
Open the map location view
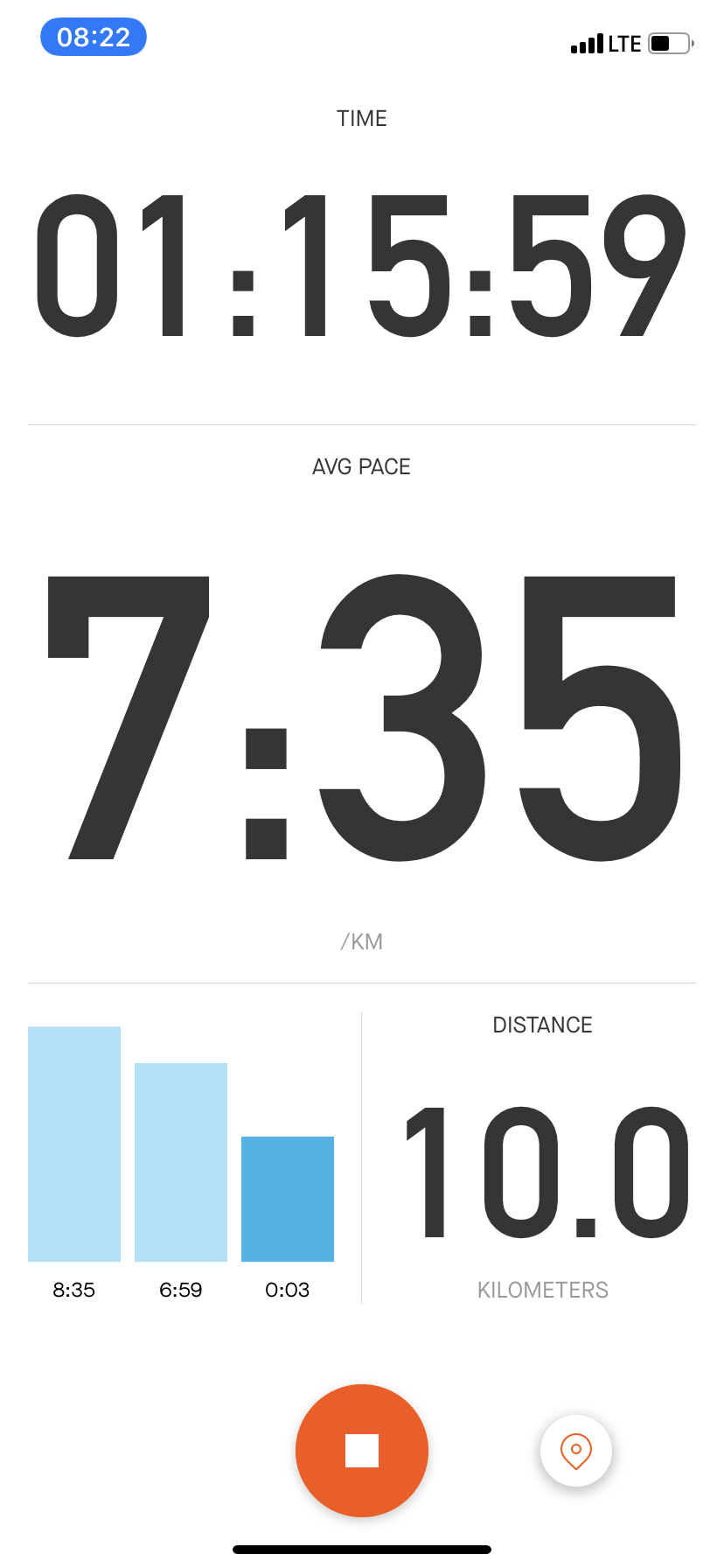tap(575, 1450)
